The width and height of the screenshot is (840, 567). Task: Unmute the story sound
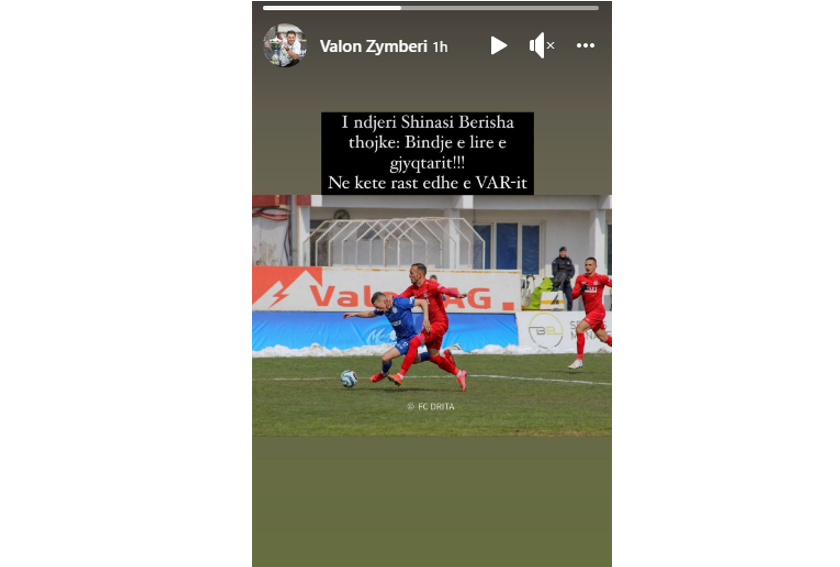541,45
